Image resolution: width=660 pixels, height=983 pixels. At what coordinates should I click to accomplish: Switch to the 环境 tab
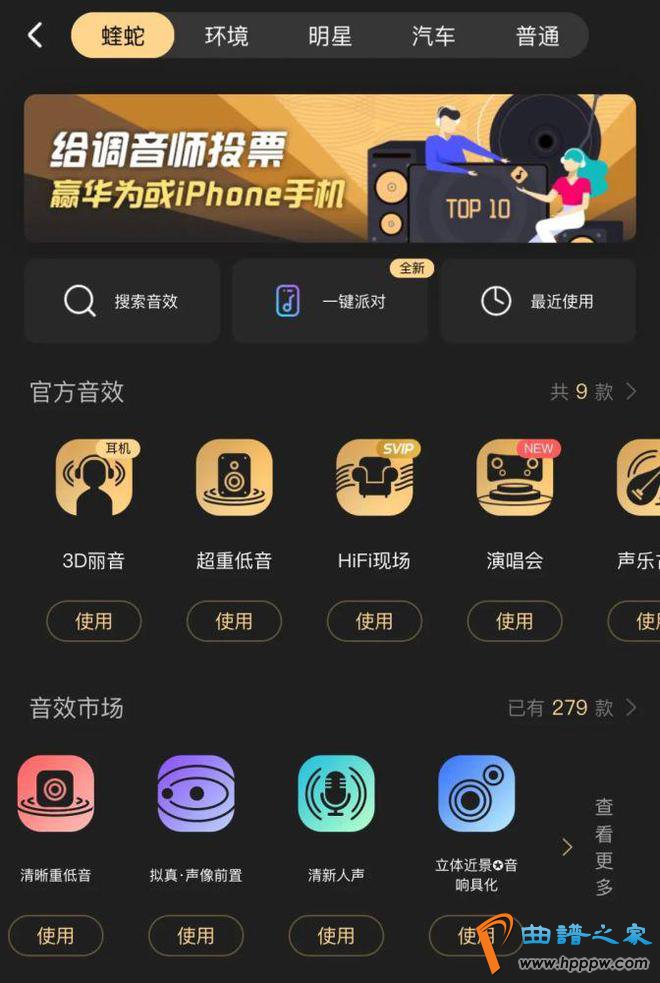[x=226, y=37]
